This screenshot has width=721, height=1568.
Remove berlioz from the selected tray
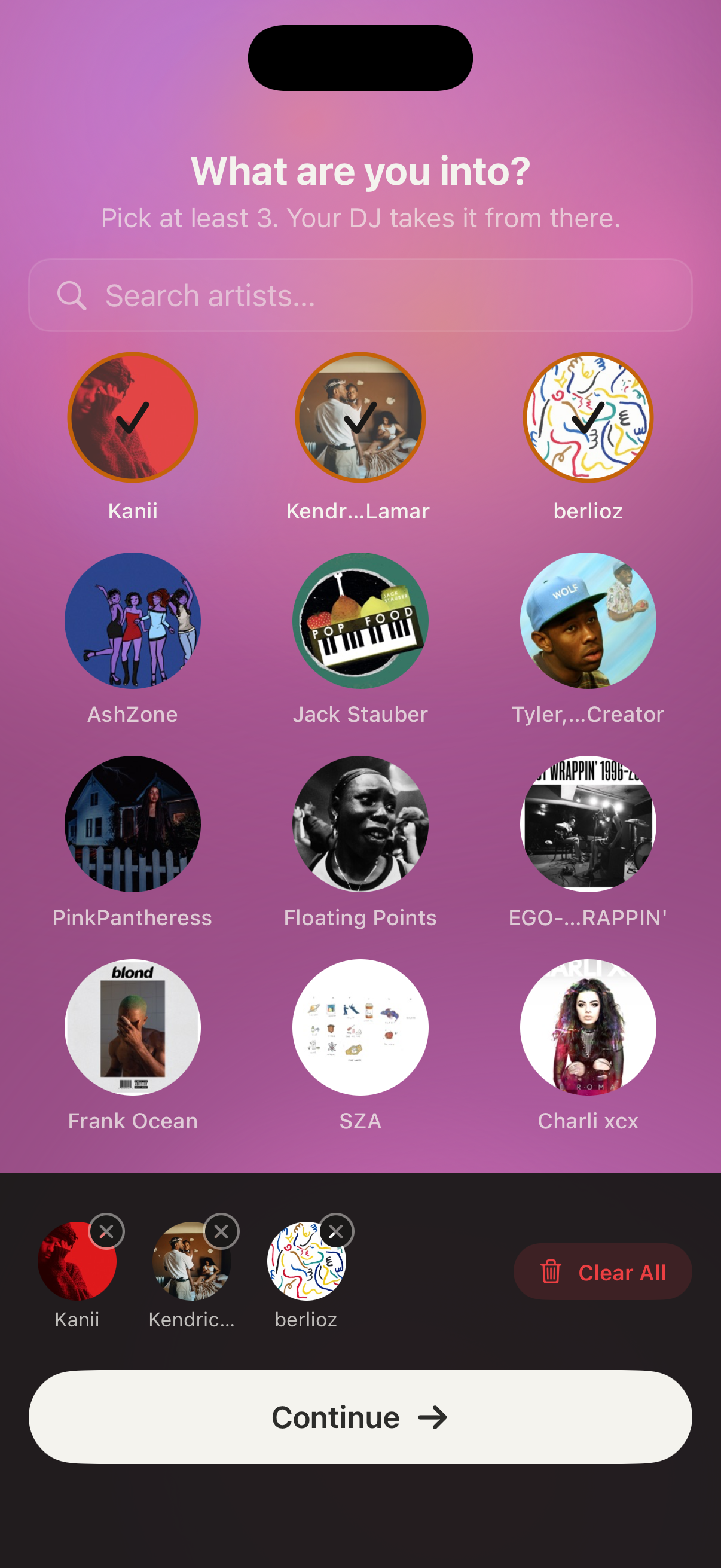point(336,1231)
